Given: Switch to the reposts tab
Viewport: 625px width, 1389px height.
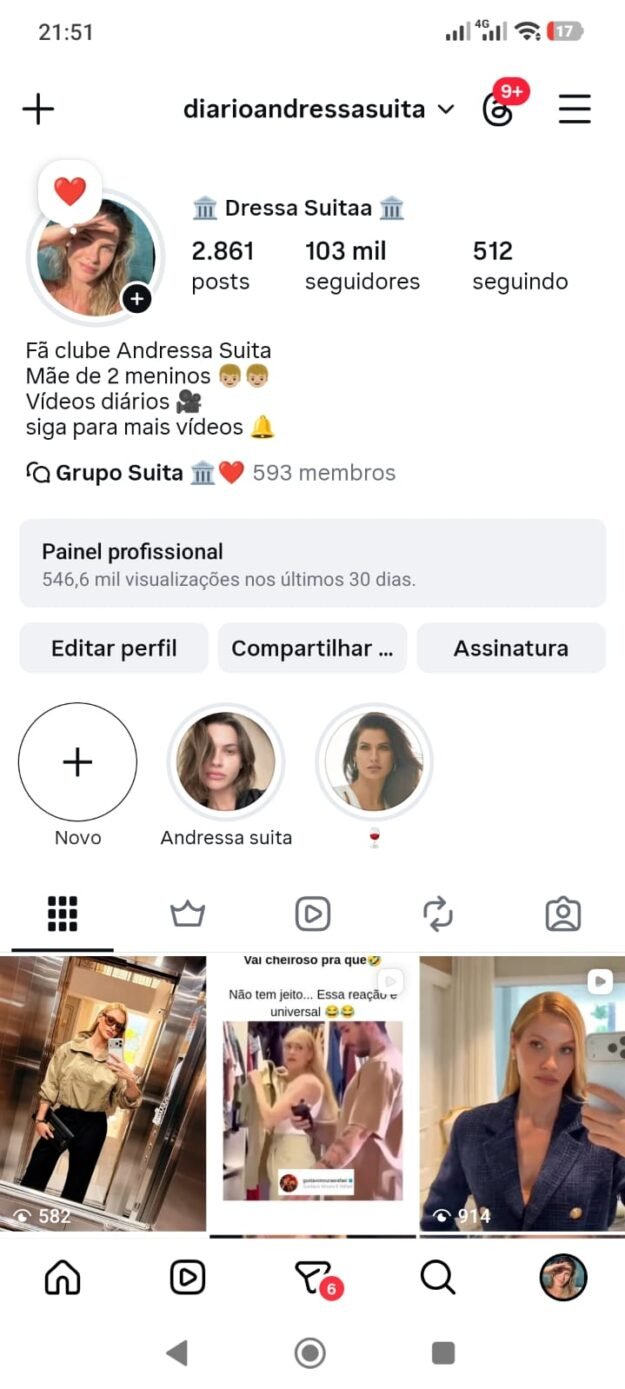Looking at the screenshot, I should coord(438,914).
